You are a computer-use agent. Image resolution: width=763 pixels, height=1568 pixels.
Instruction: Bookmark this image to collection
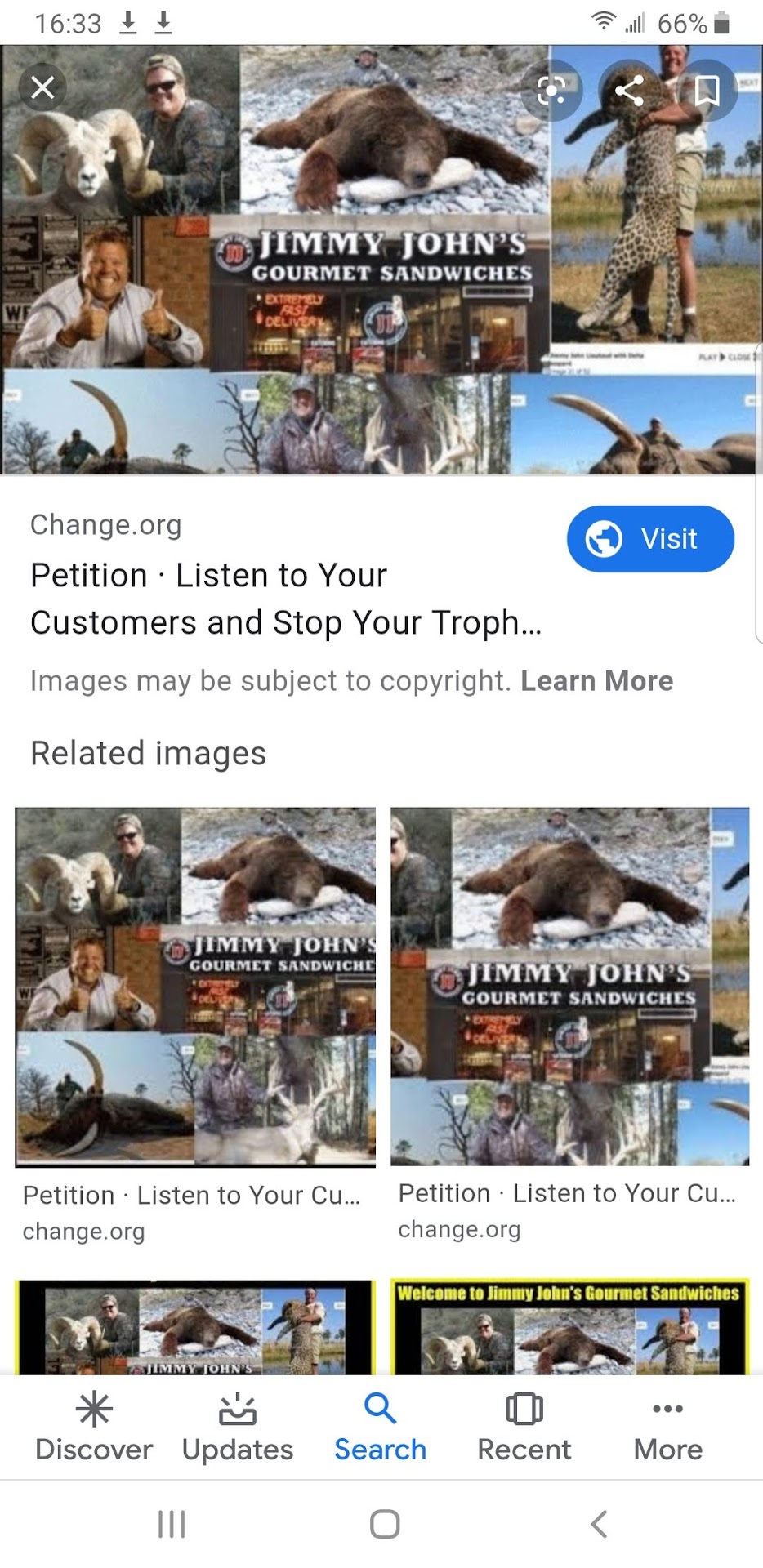pos(707,90)
